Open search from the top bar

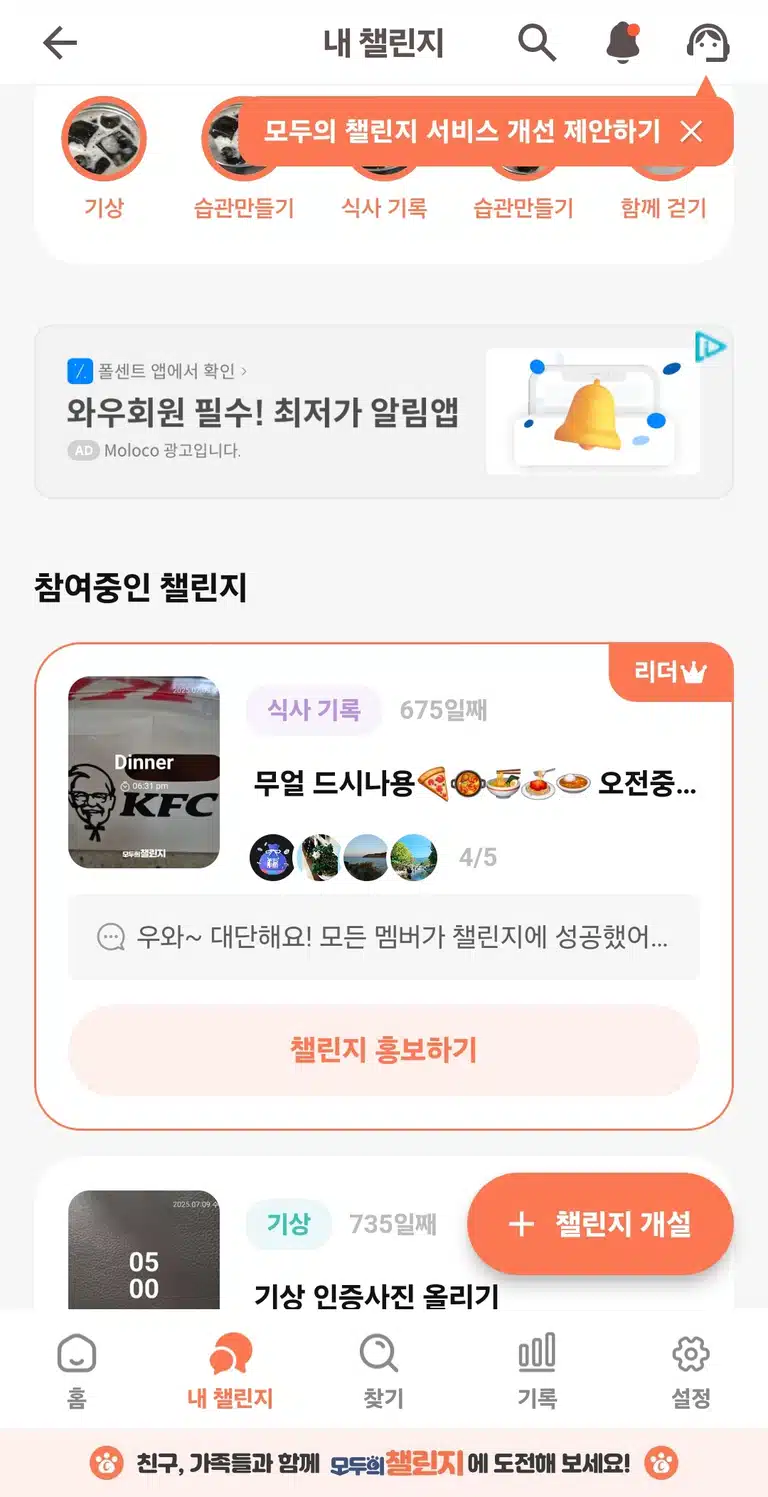tap(537, 43)
